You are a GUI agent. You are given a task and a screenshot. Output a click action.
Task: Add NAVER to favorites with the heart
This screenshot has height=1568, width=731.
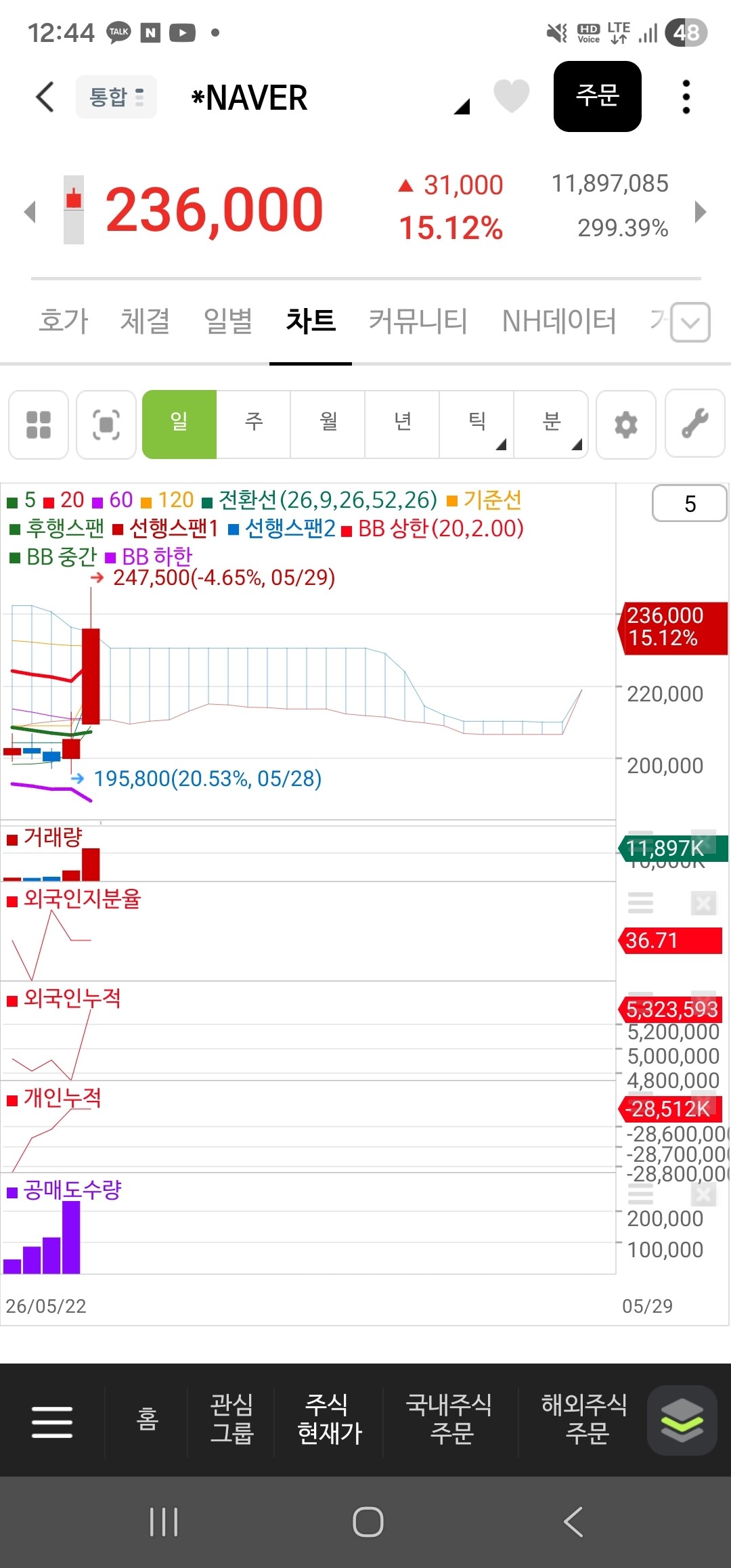tap(512, 96)
